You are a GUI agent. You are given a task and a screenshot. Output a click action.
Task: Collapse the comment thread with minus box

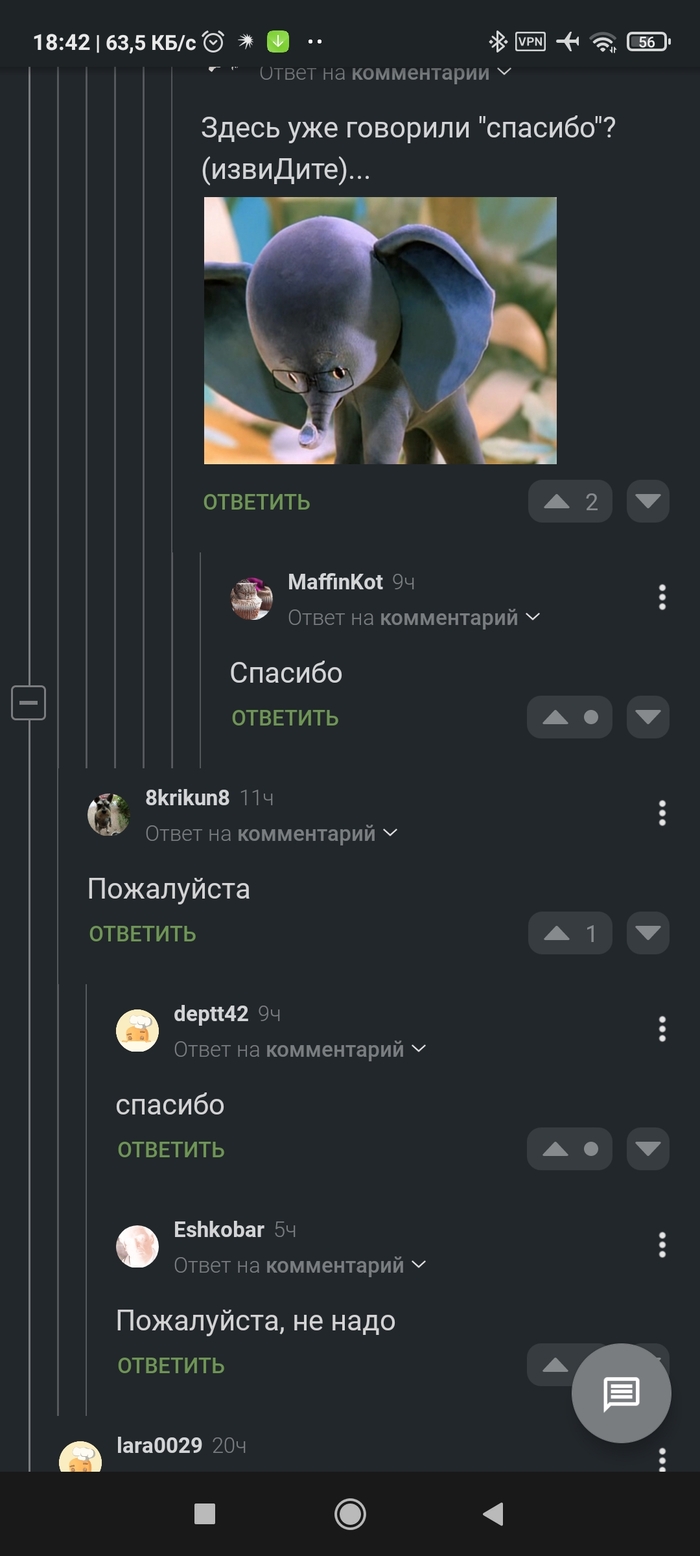click(29, 703)
